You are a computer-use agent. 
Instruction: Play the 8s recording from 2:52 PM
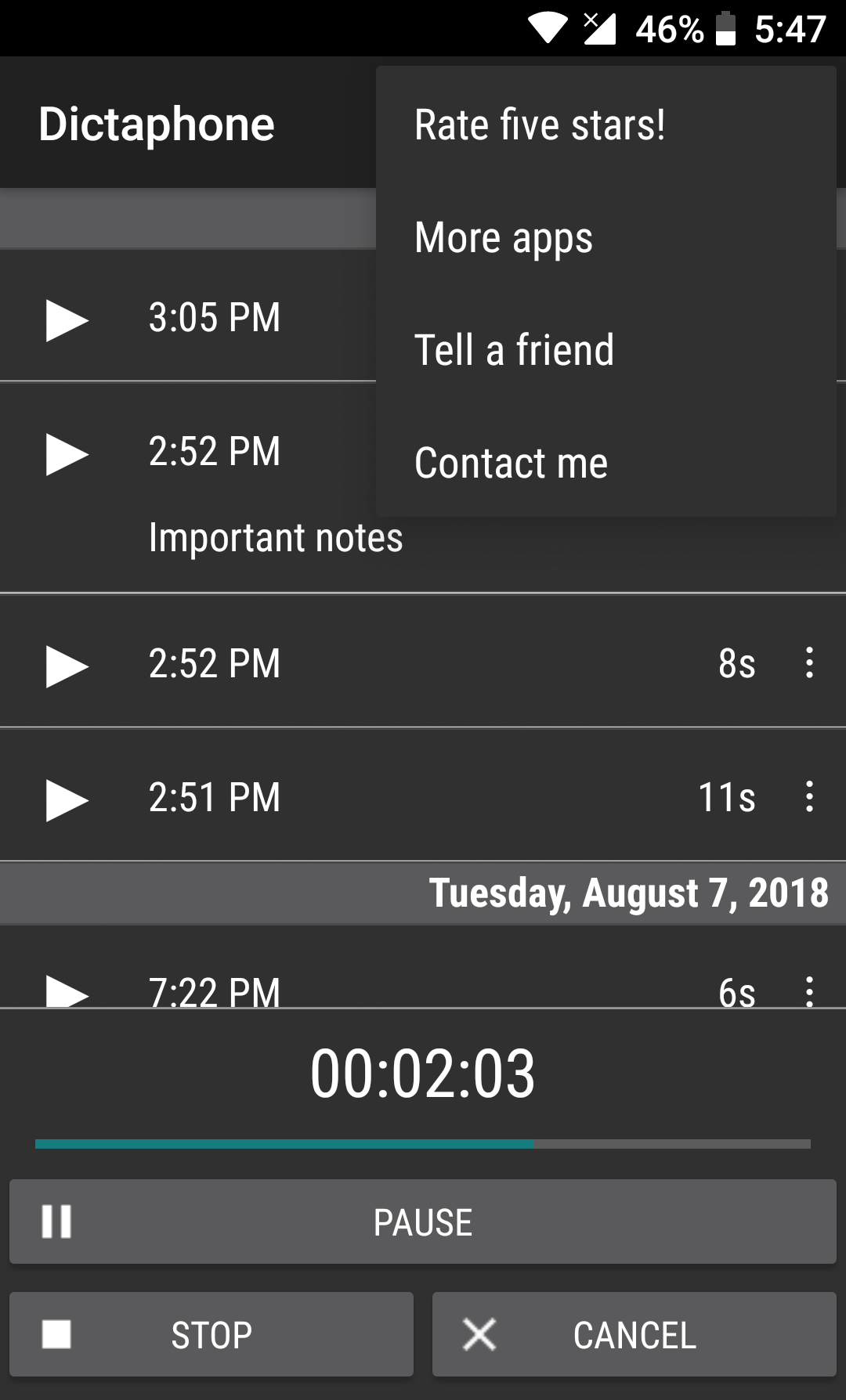click(67, 666)
